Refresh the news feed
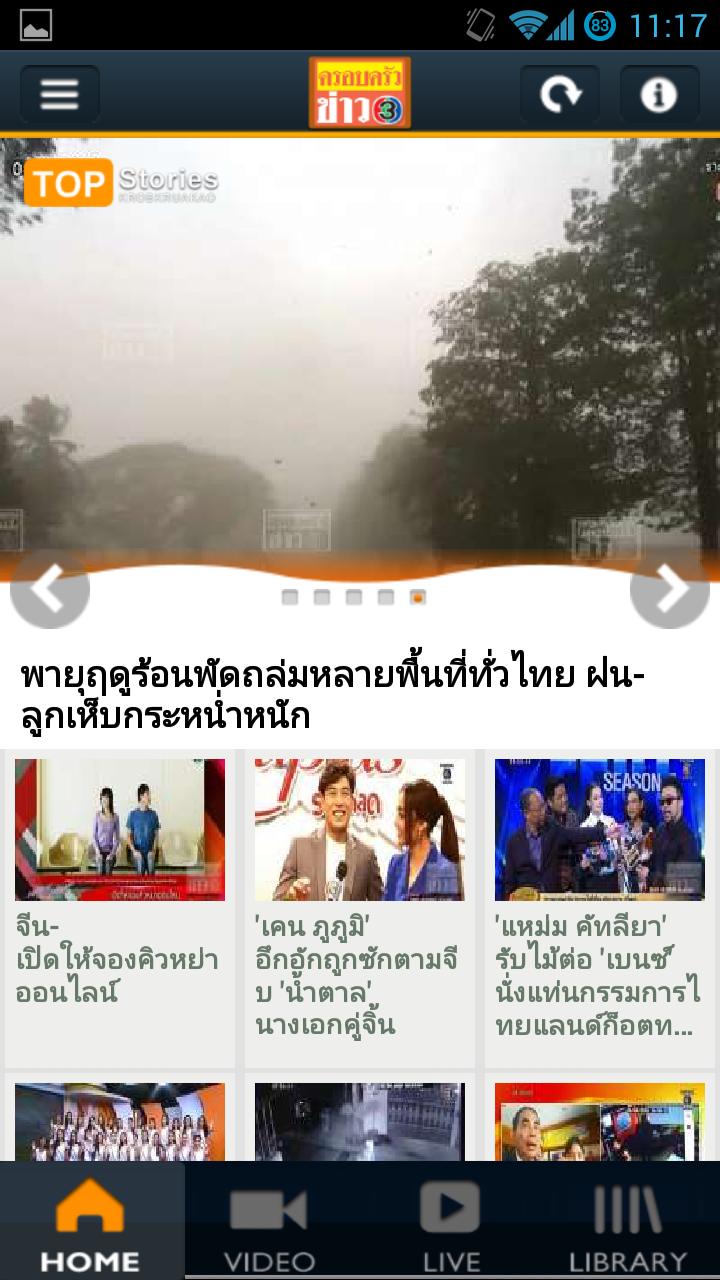This screenshot has width=720, height=1280. pos(559,95)
